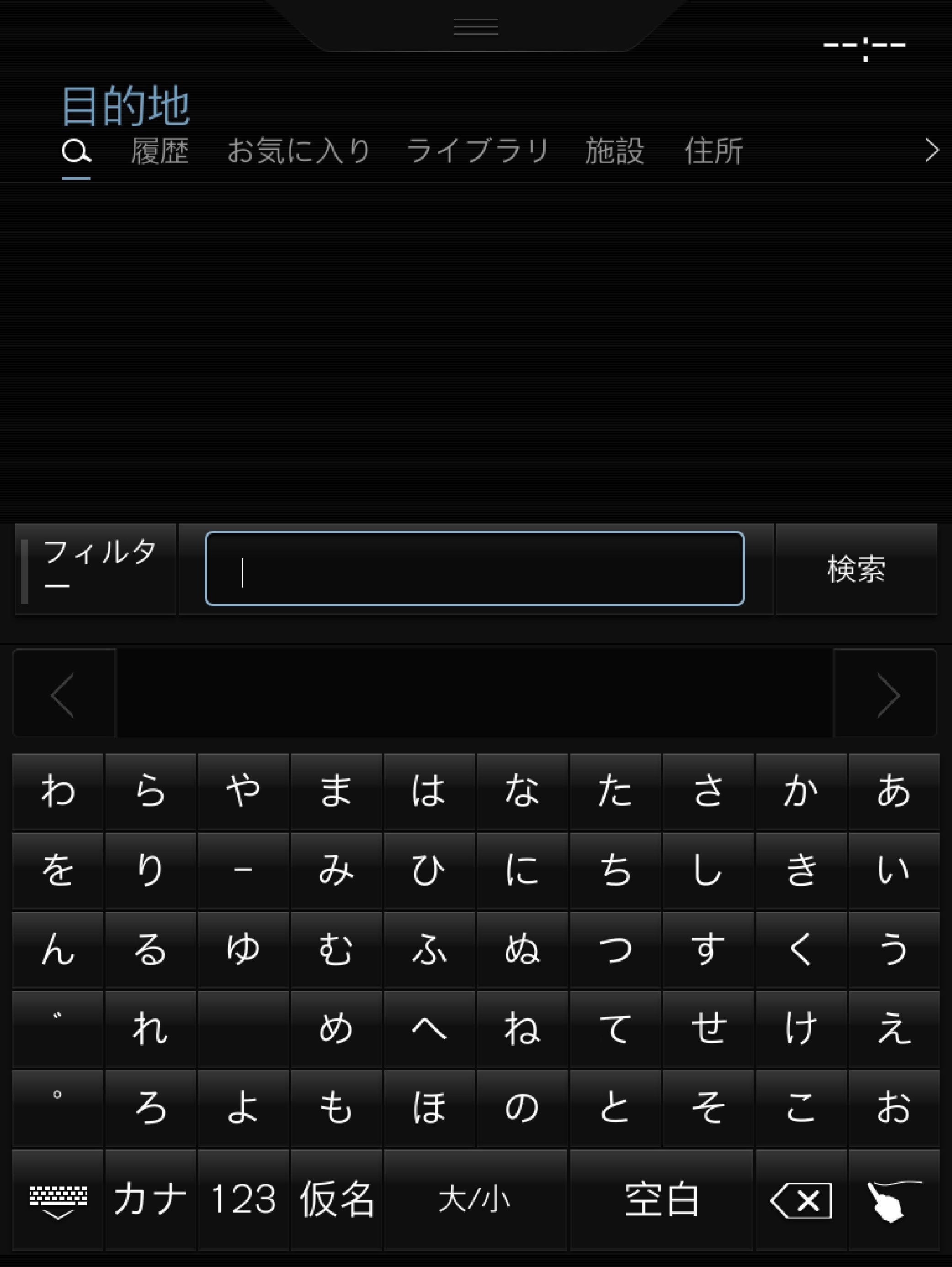Delete a character with backspace key
Screen dimensions: 952x1267
(801, 1199)
